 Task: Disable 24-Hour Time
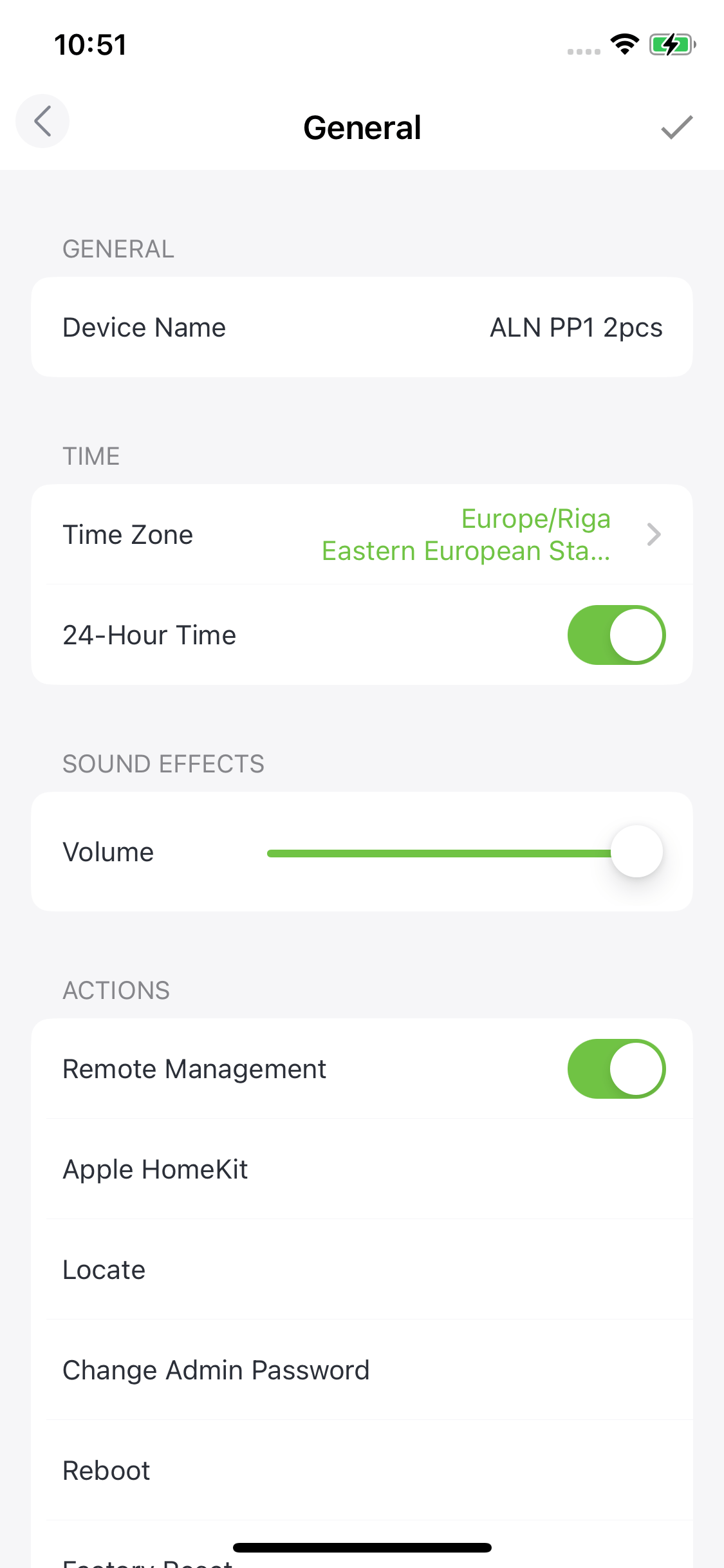(x=617, y=634)
